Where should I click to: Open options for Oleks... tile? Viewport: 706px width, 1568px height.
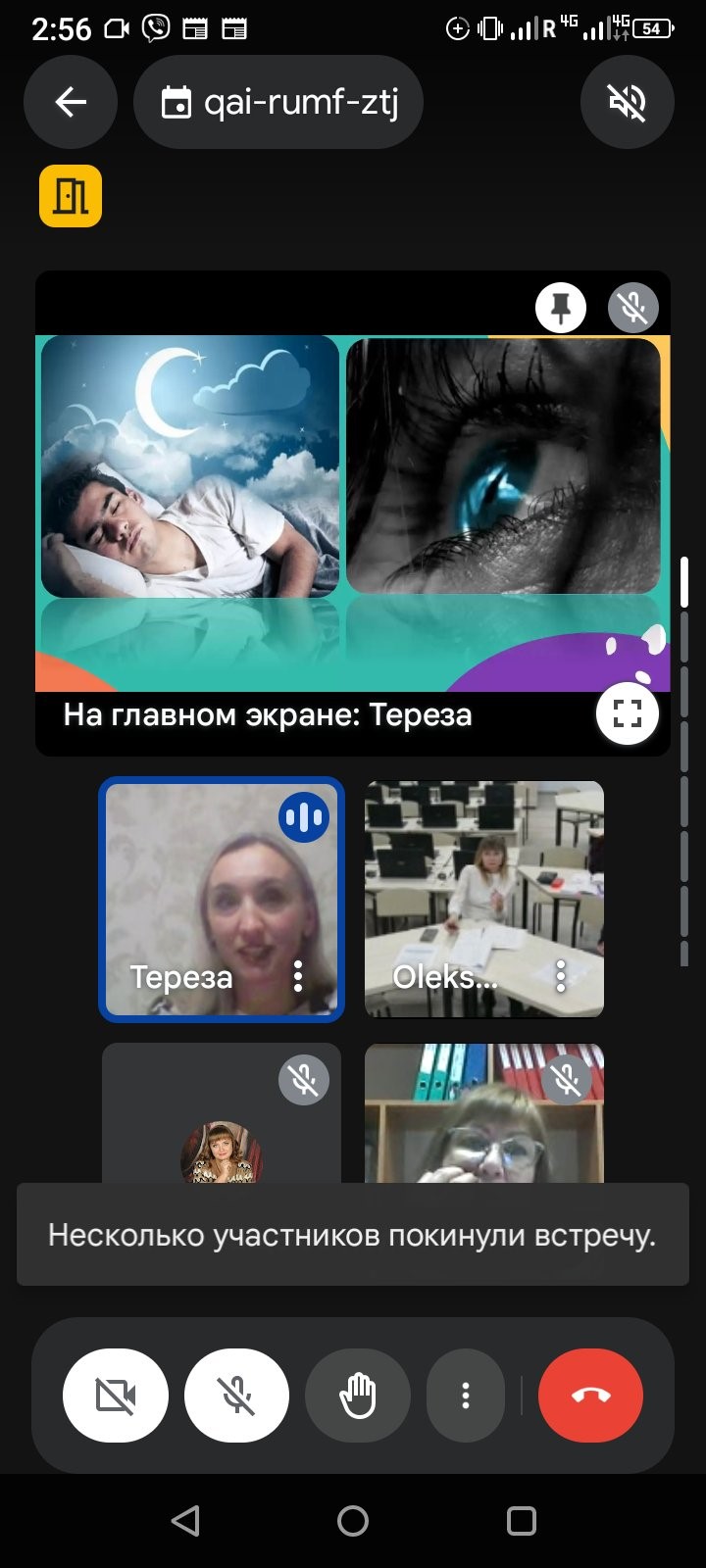pyautogui.click(x=561, y=975)
